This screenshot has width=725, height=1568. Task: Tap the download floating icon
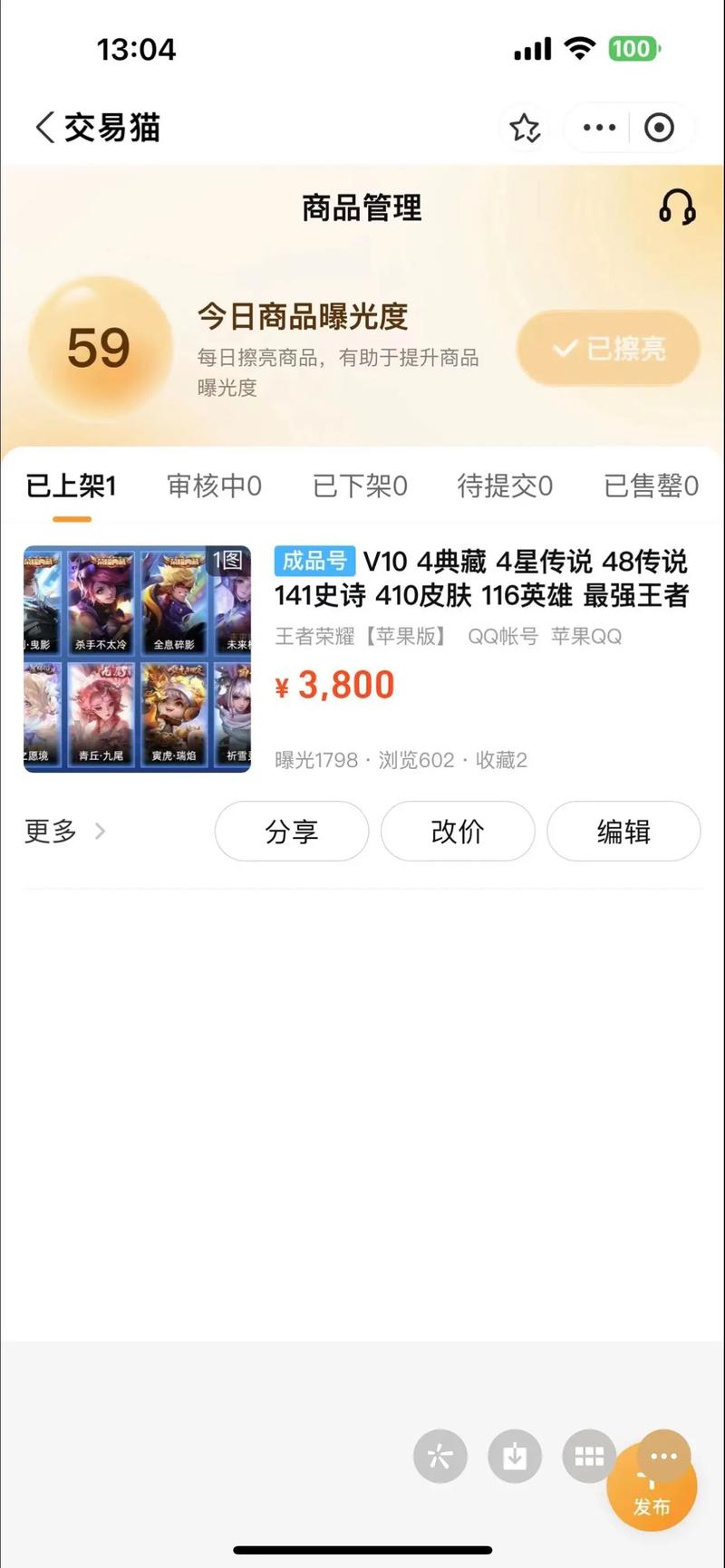[x=515, y=1457]
